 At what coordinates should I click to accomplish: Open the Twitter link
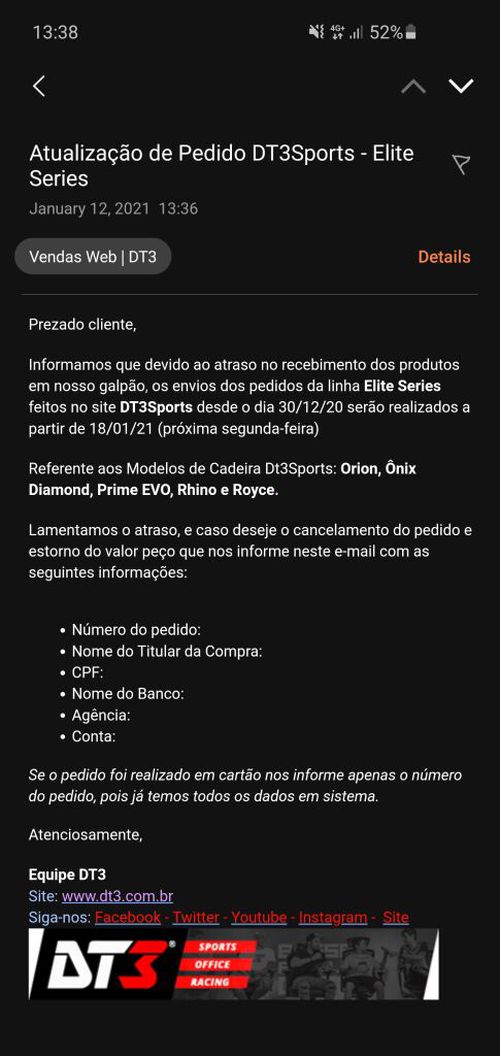click(x=196, y=917)
